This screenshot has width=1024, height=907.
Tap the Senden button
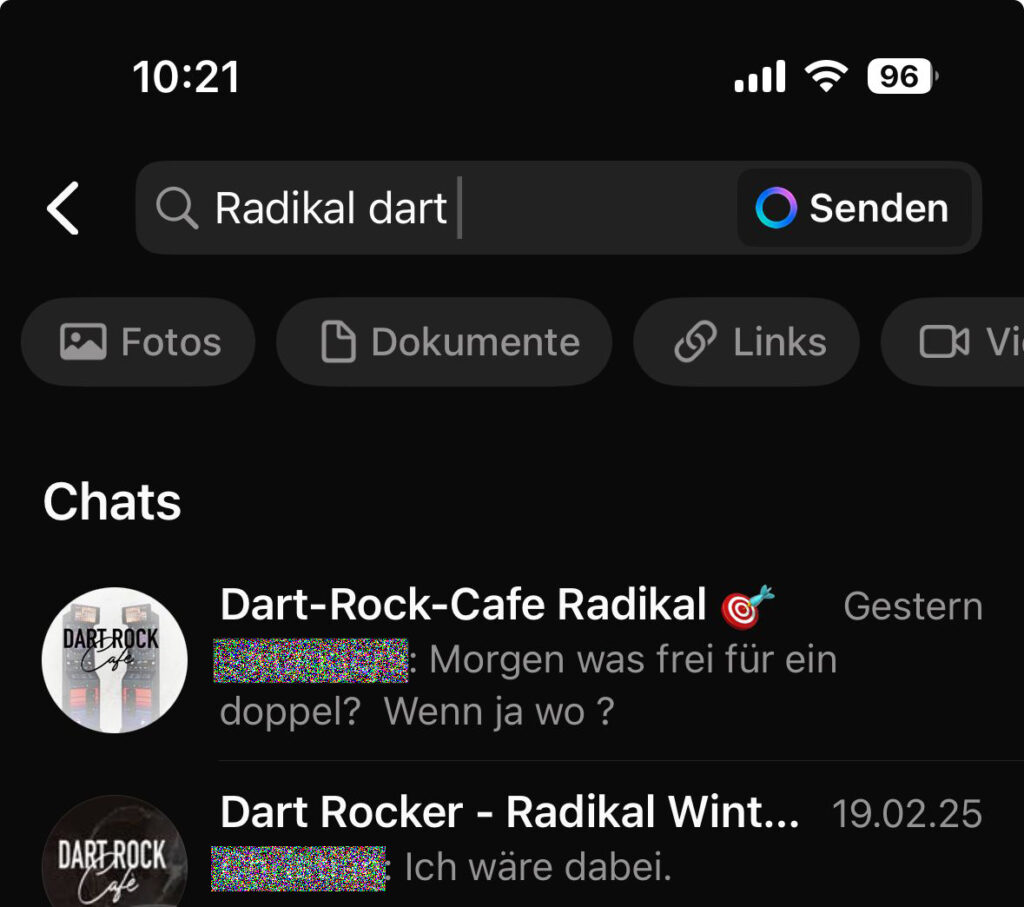pos(854,209)
